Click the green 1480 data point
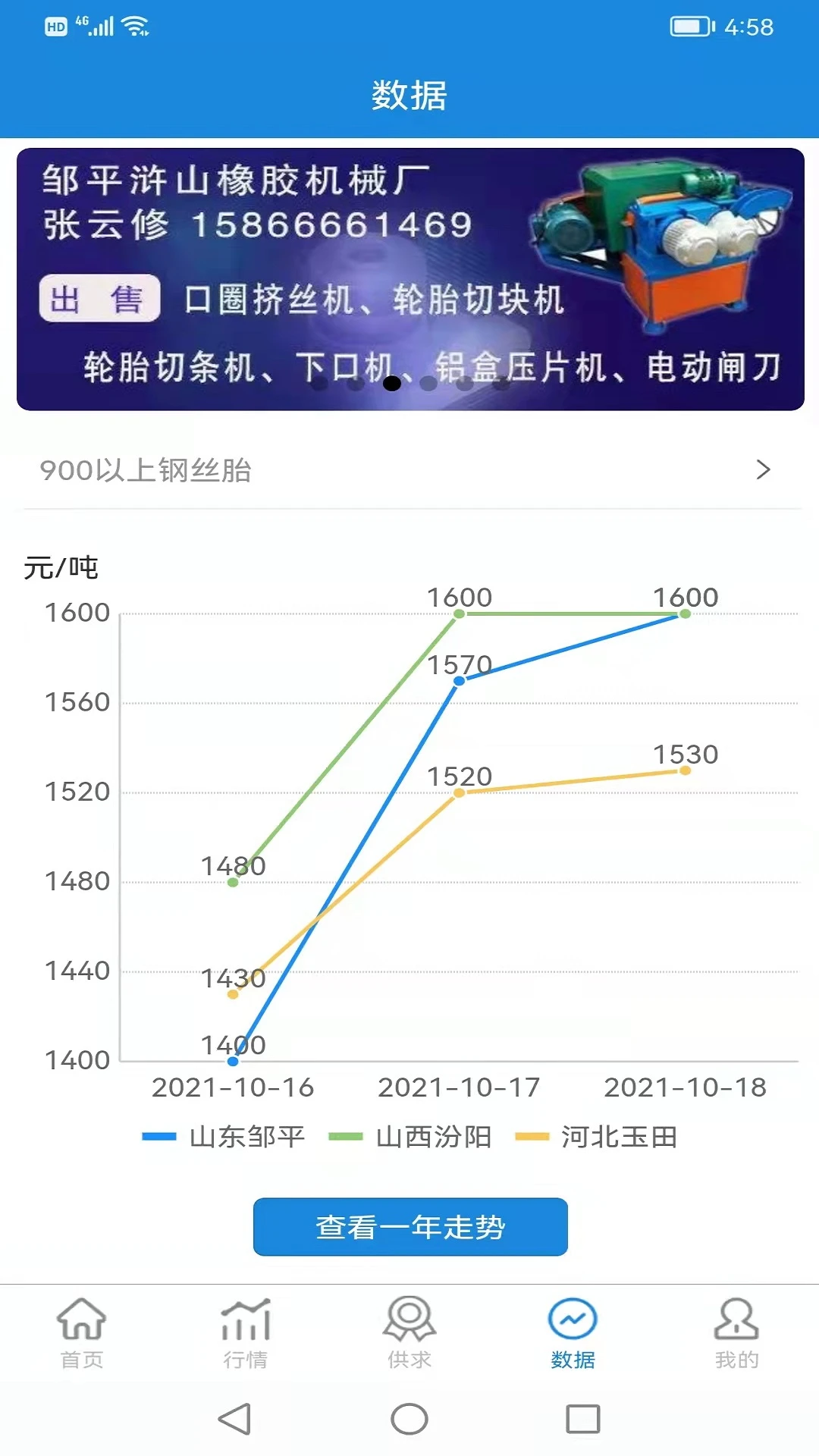The width and height of the screenshot is (819, 1456). point(232,883)
